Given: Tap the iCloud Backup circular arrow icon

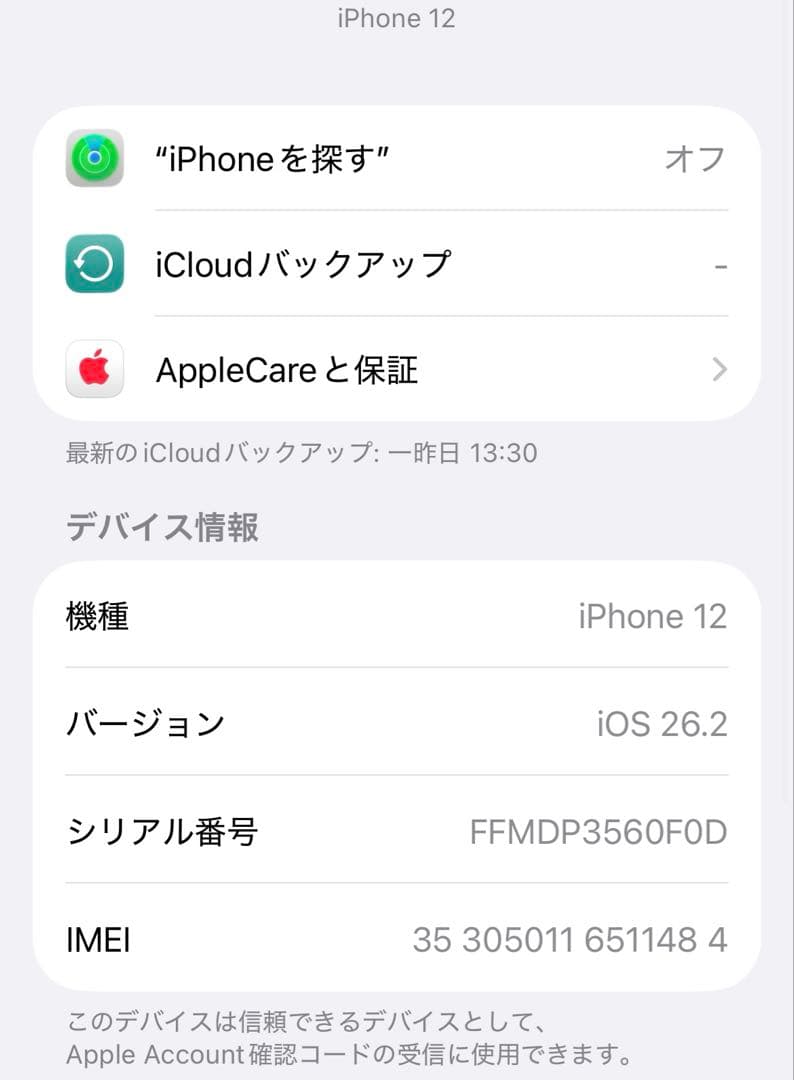Looking at the screenshot, I should [94, 264].
